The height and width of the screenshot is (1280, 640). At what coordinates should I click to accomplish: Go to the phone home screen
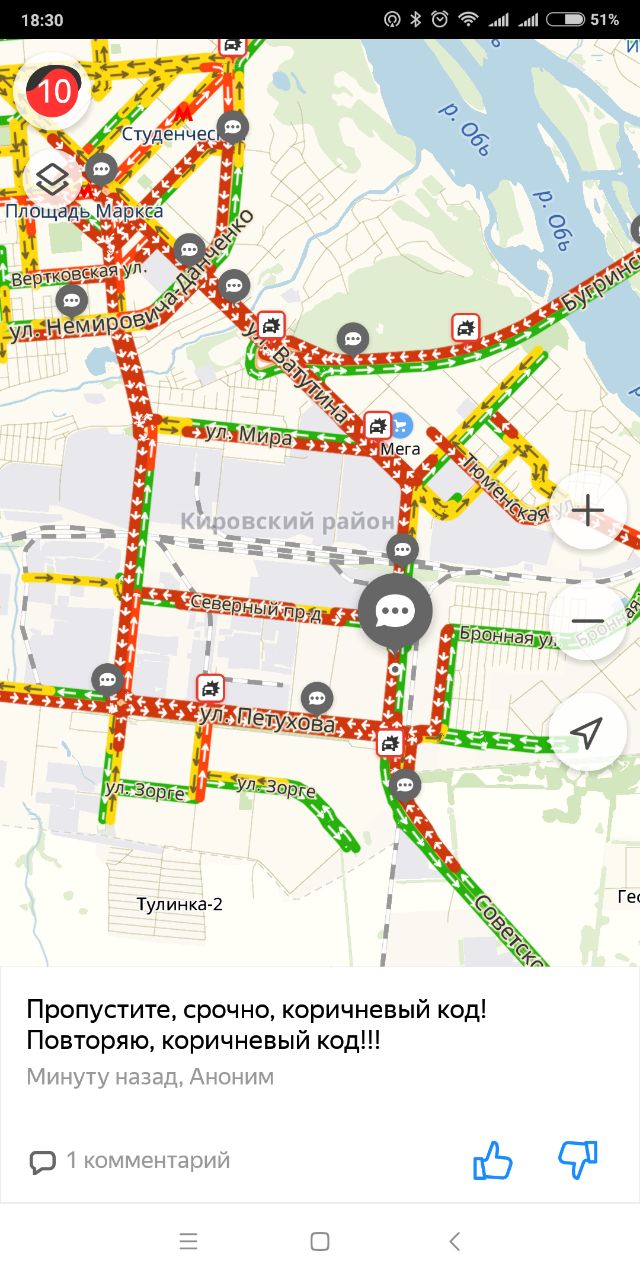point(320,1242)
